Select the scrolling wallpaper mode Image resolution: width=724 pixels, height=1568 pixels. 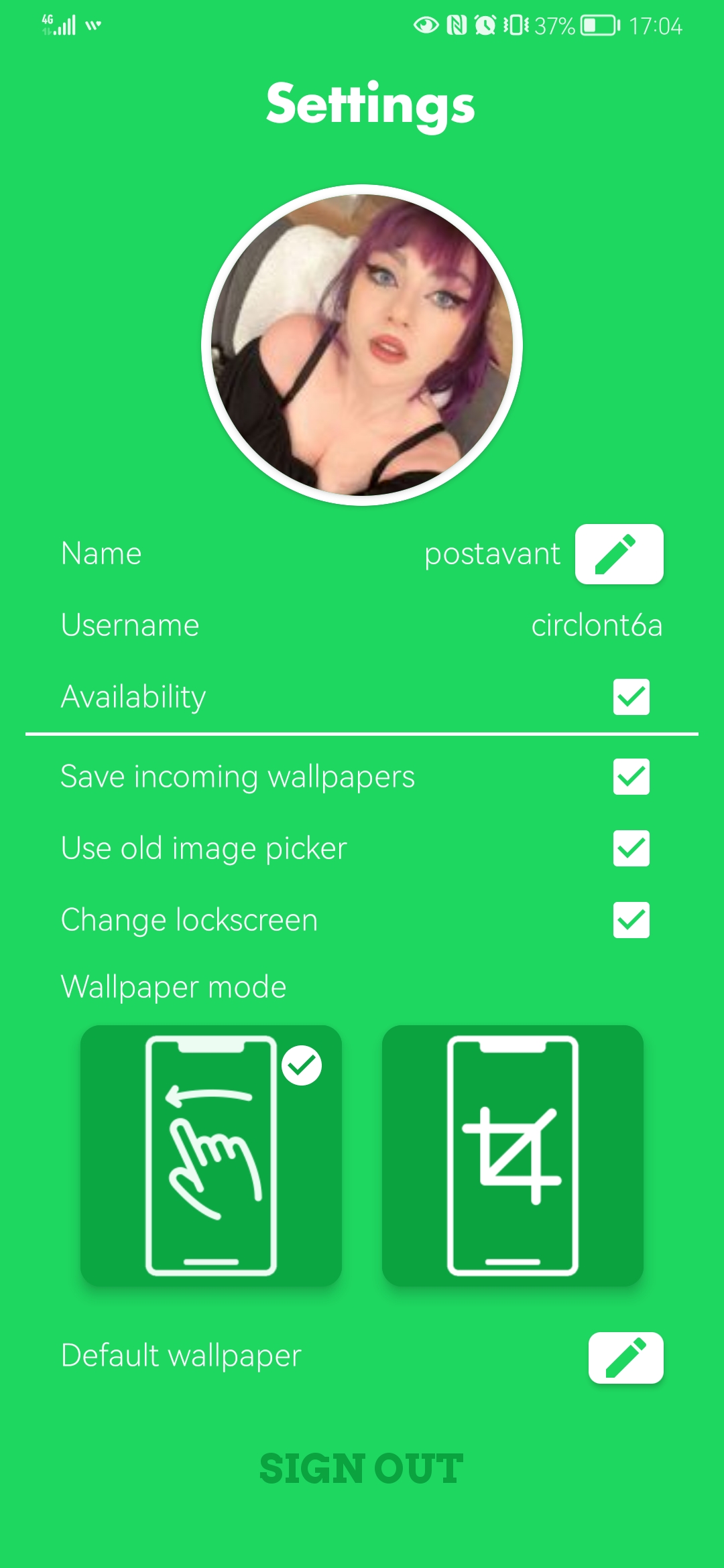coord(211,1155)
